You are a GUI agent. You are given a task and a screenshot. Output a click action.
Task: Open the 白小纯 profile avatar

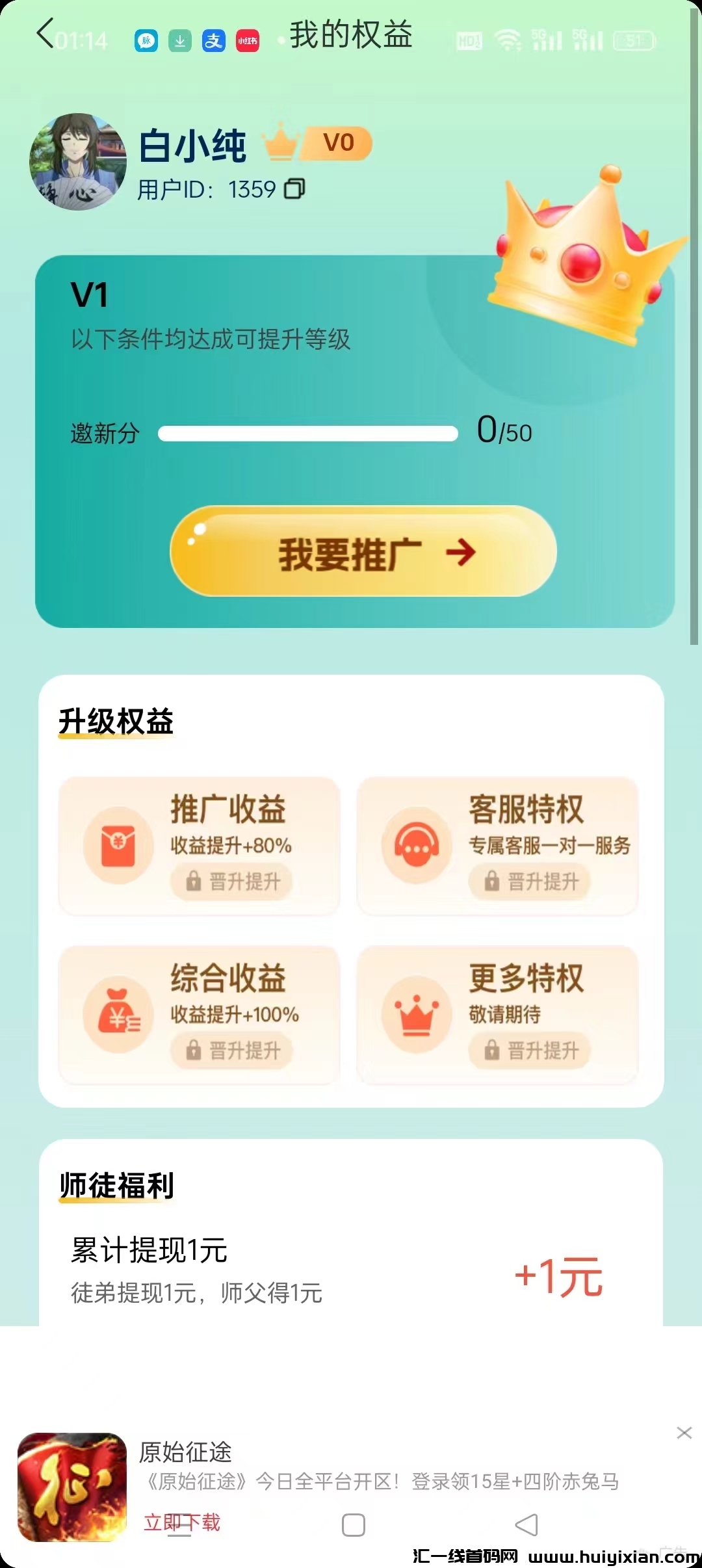(x=78, y=162)
